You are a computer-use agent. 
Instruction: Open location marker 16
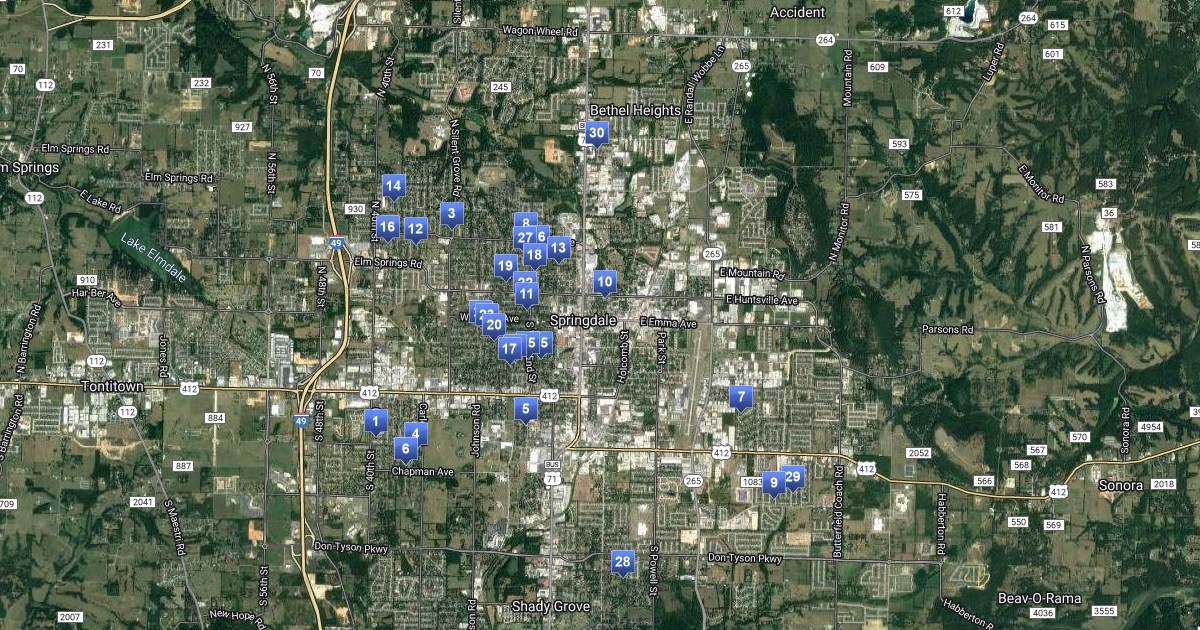(387, 227)
